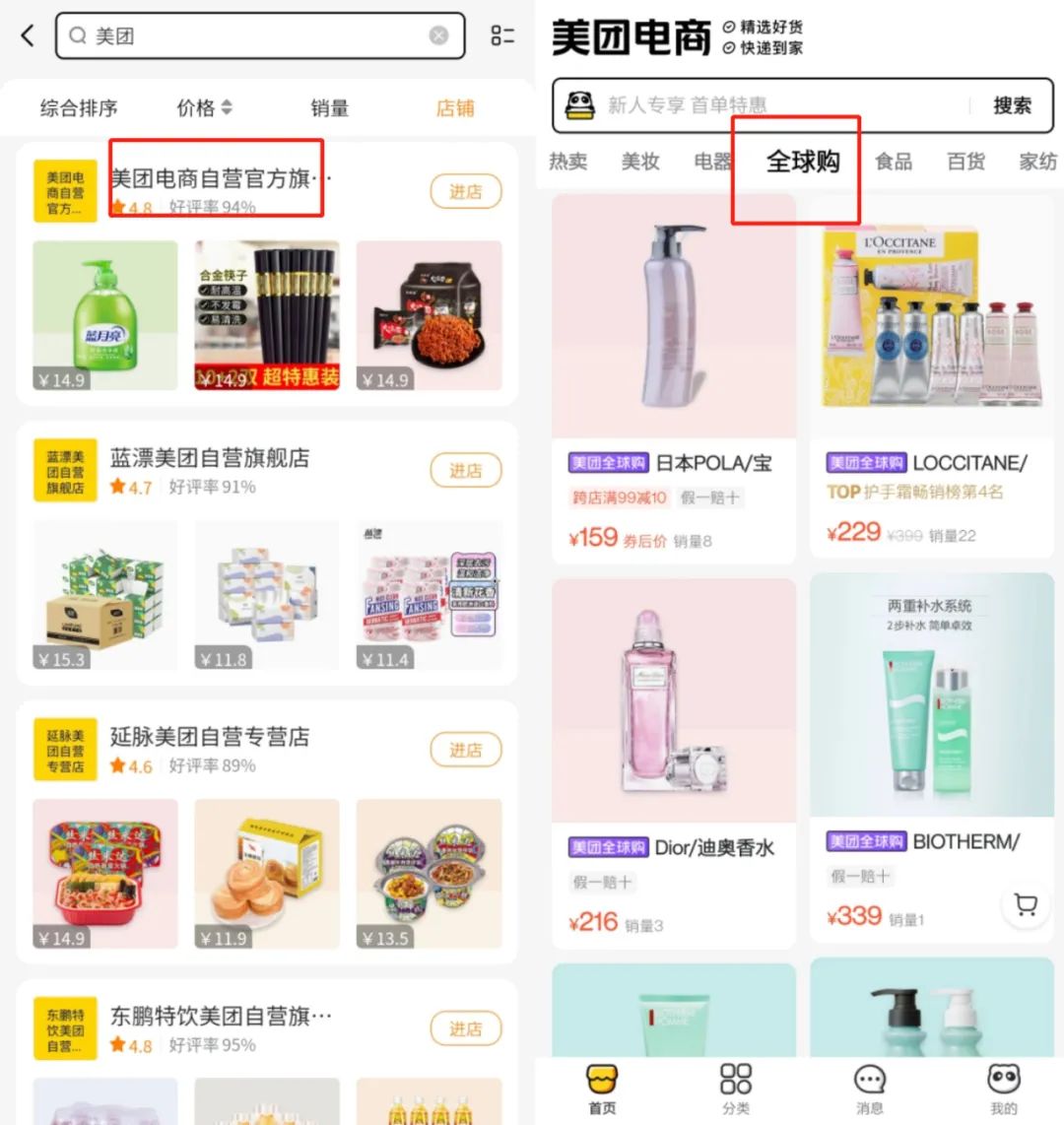The image size is (1064, 1125).
Task: Switch to the 分类 bottom tab
Action: point(736,1089)
